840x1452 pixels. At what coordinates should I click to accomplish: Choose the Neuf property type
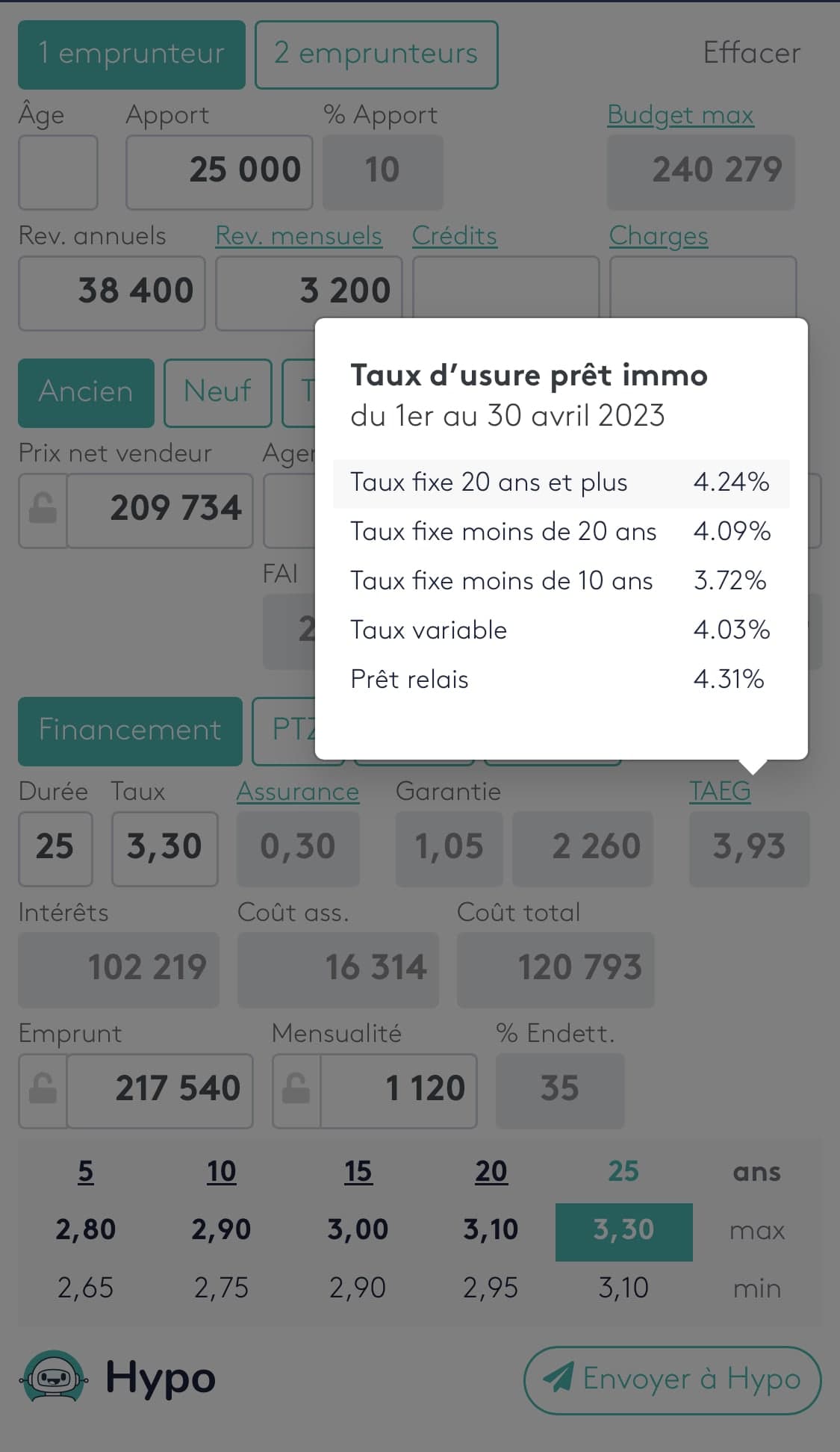[x=217, y=393]
